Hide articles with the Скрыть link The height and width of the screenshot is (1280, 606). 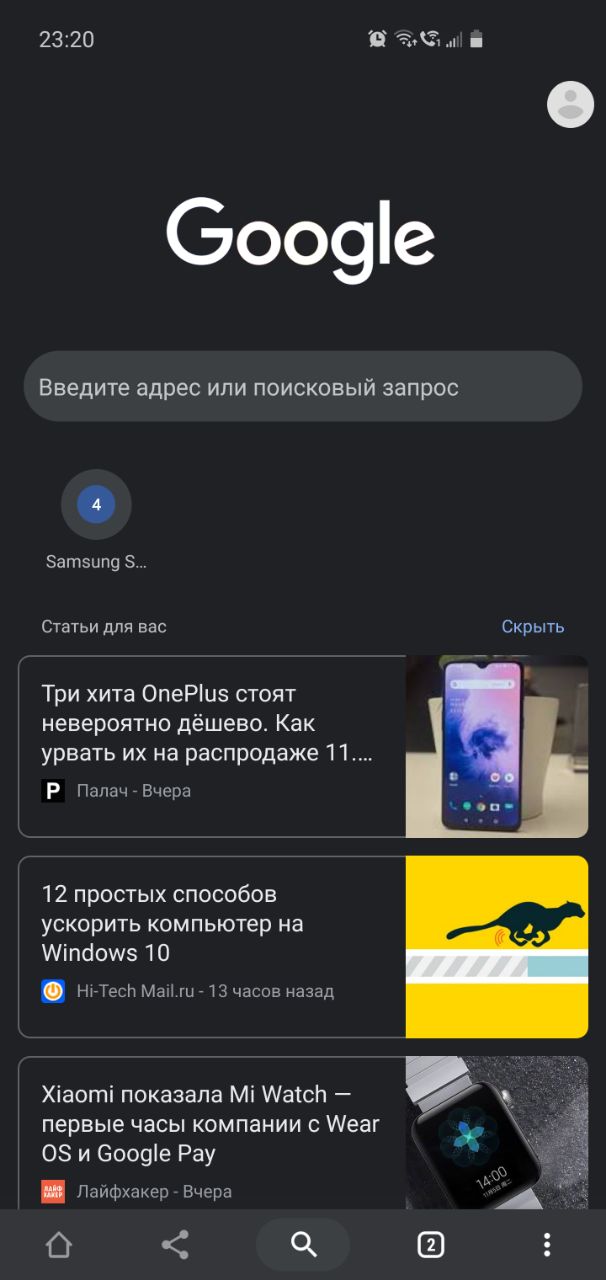pyautogui.click(x=532, y=627)
